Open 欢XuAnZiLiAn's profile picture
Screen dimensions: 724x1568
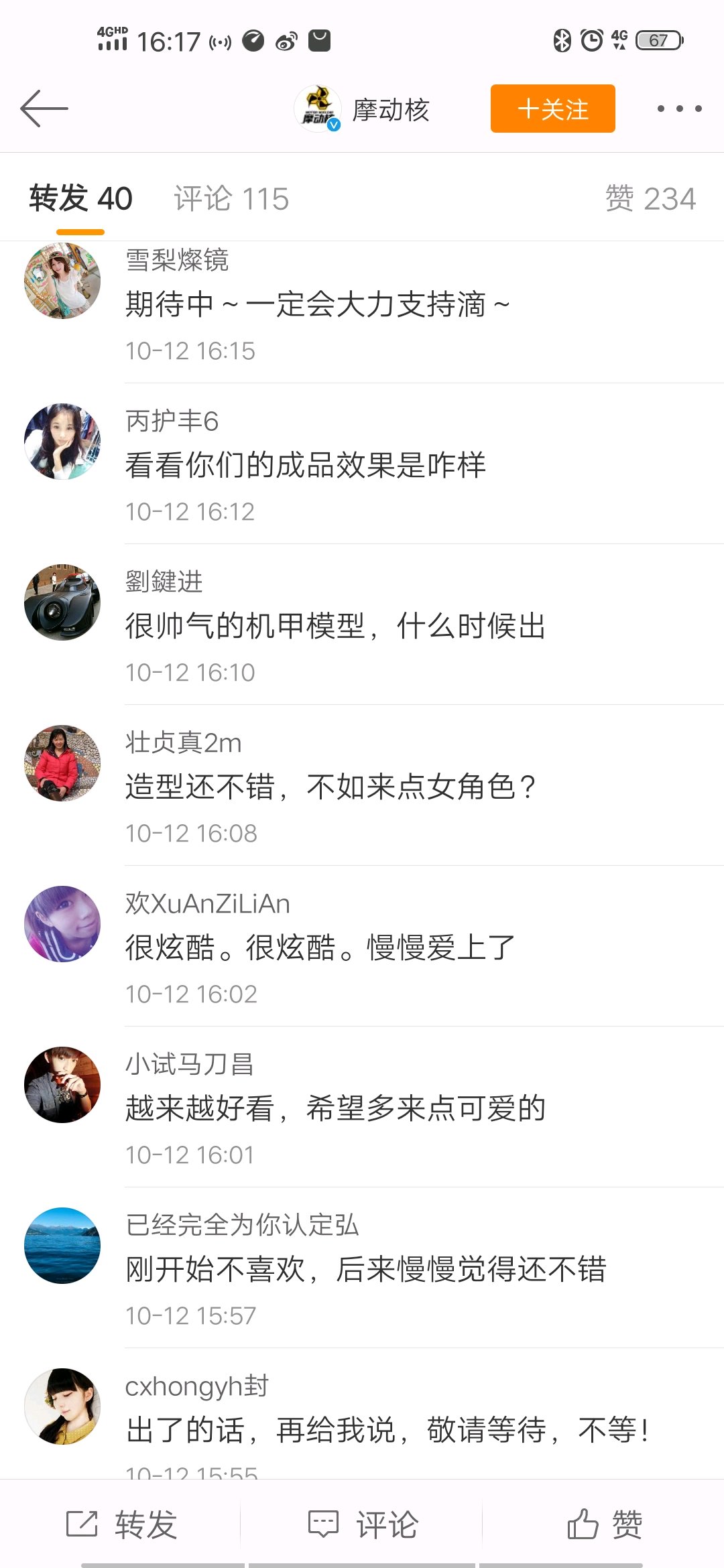pos(62,924)
